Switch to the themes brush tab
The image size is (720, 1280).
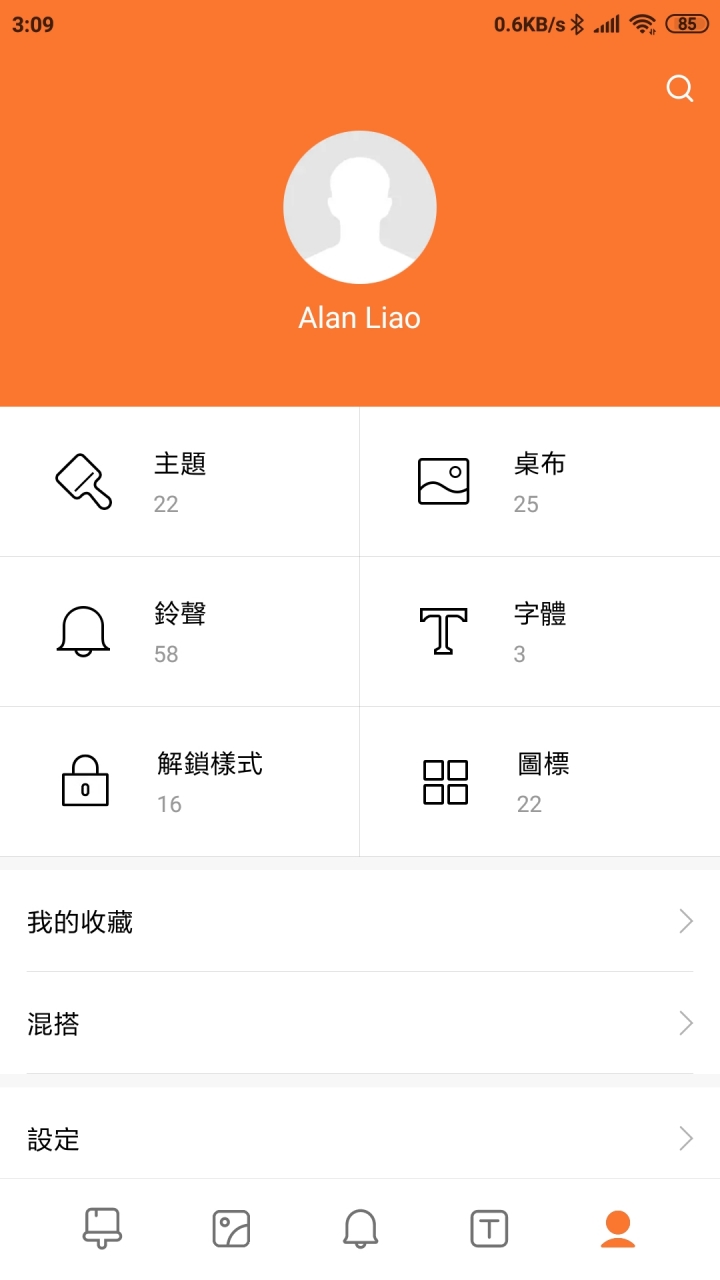(x=102, y=1228)
